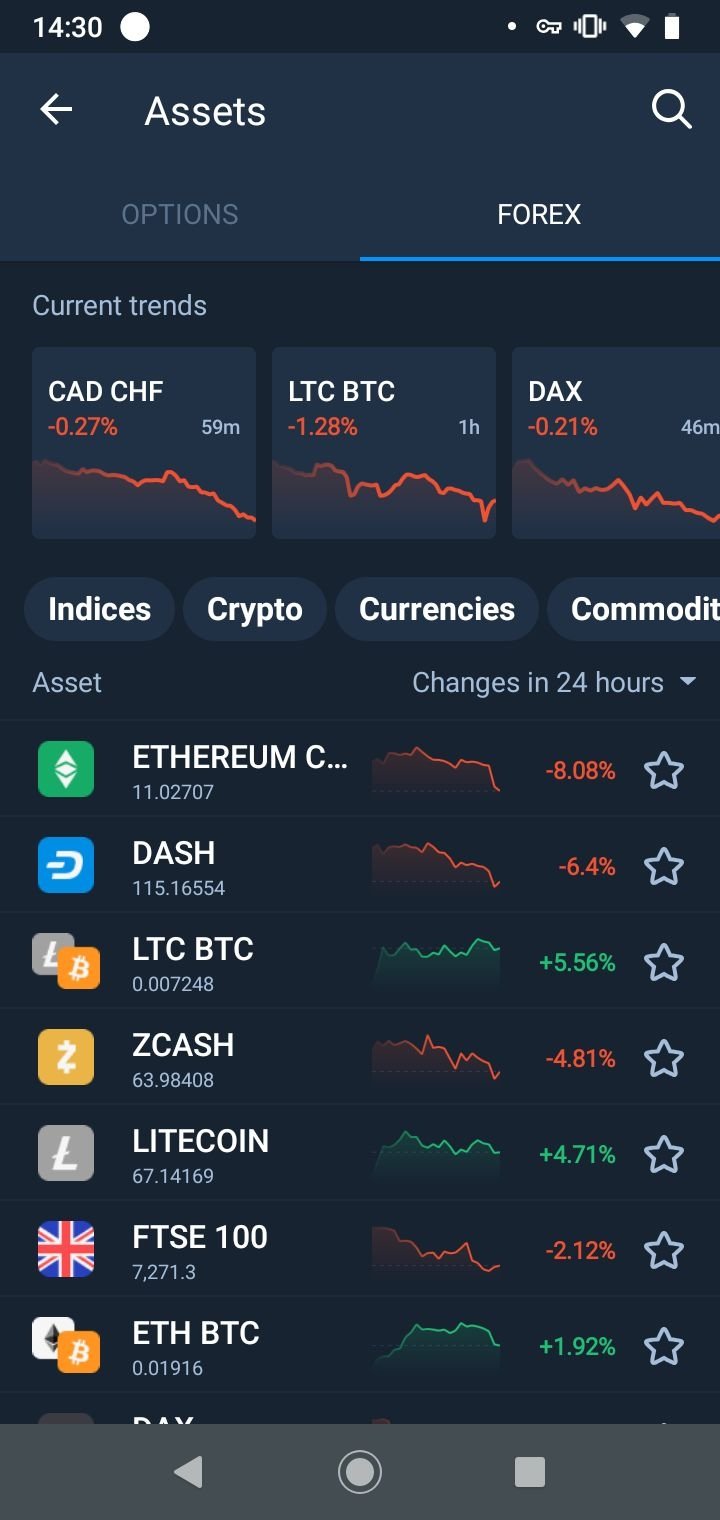Image resolution: width=720 pixels, height=1520 pixels.
Task: Open the CAD CHF trend card
Action: point(144,443)
